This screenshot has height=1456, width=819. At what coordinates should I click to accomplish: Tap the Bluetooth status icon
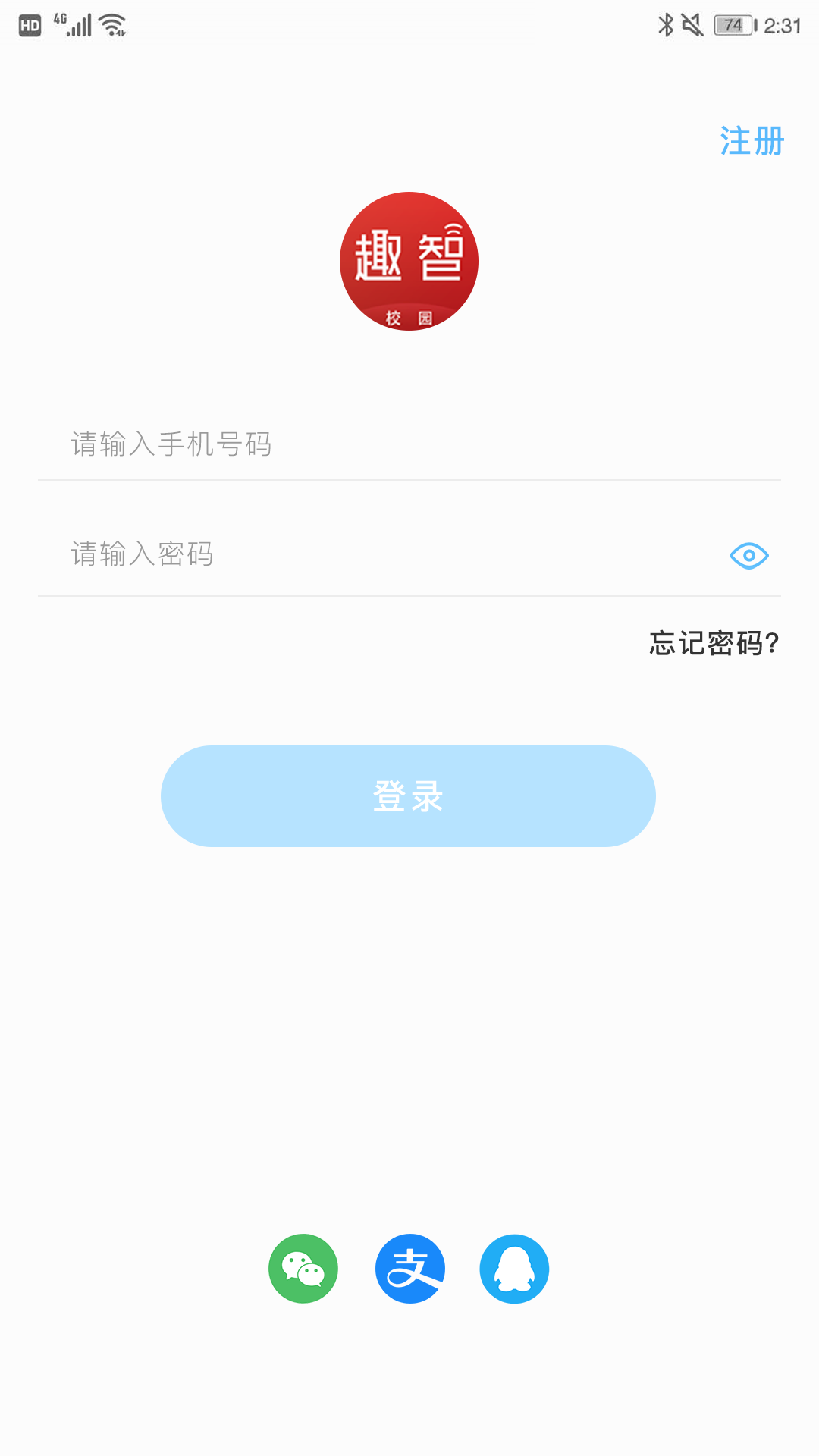666,23
